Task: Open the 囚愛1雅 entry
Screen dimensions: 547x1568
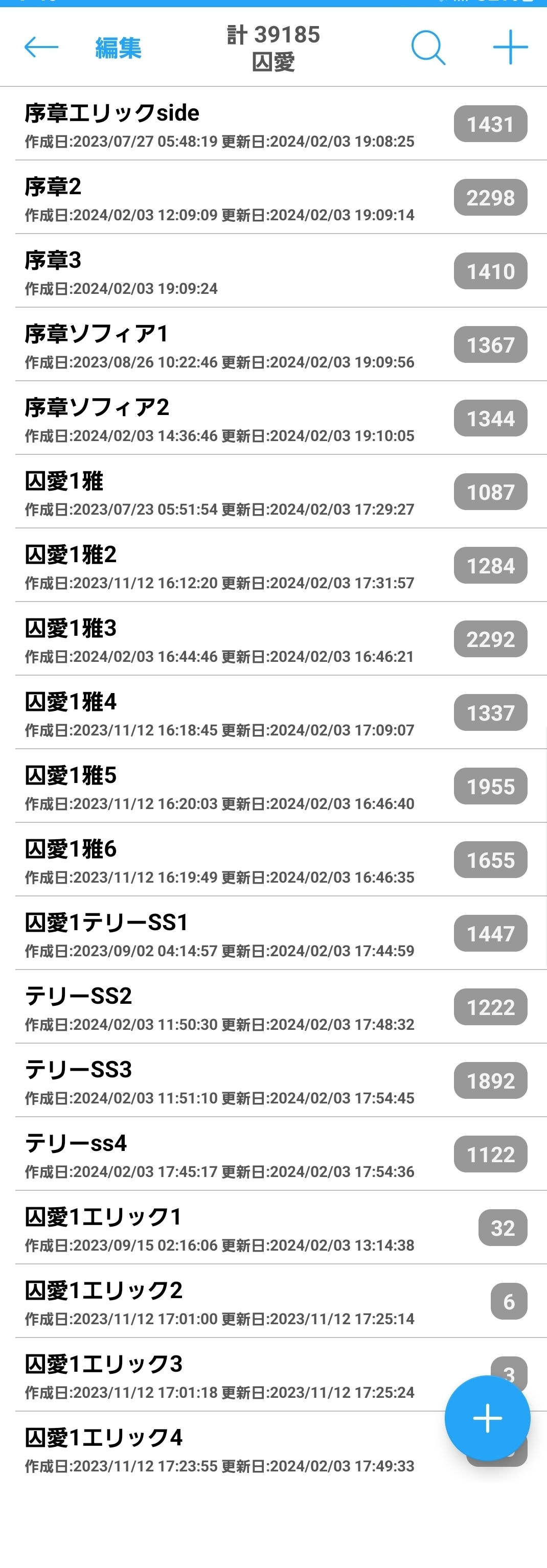Action: tap(219, 493)
